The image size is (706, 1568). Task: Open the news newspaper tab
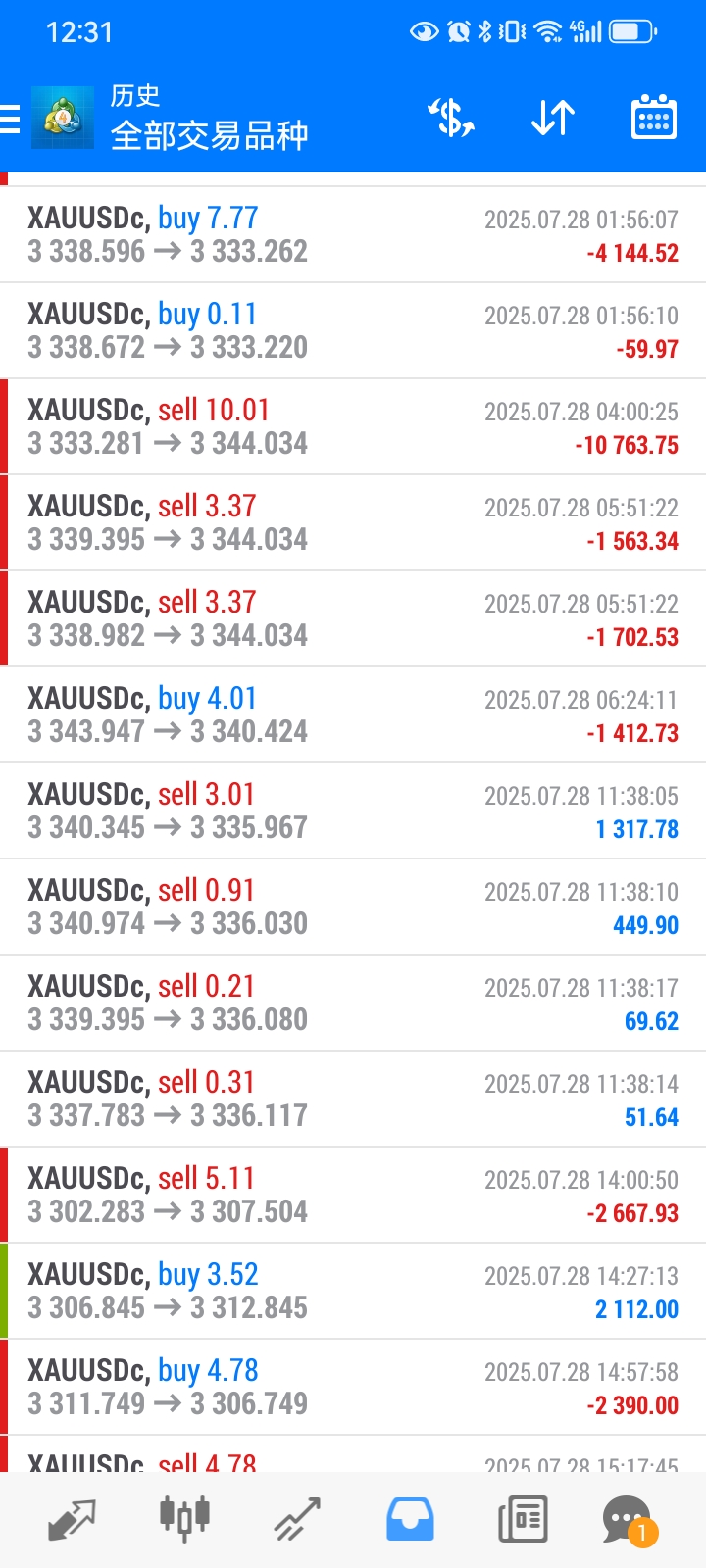523,1520
